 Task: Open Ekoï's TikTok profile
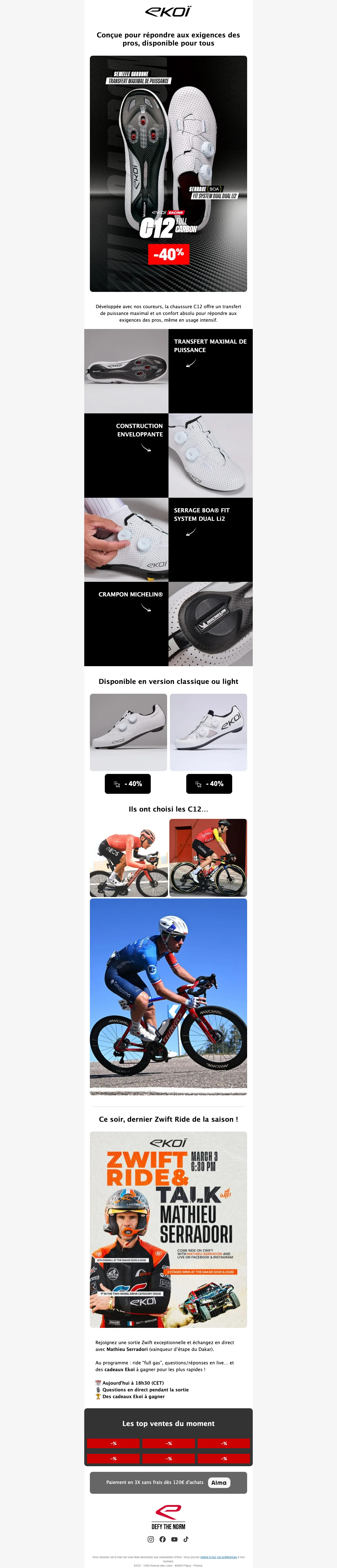point(186,1539)
